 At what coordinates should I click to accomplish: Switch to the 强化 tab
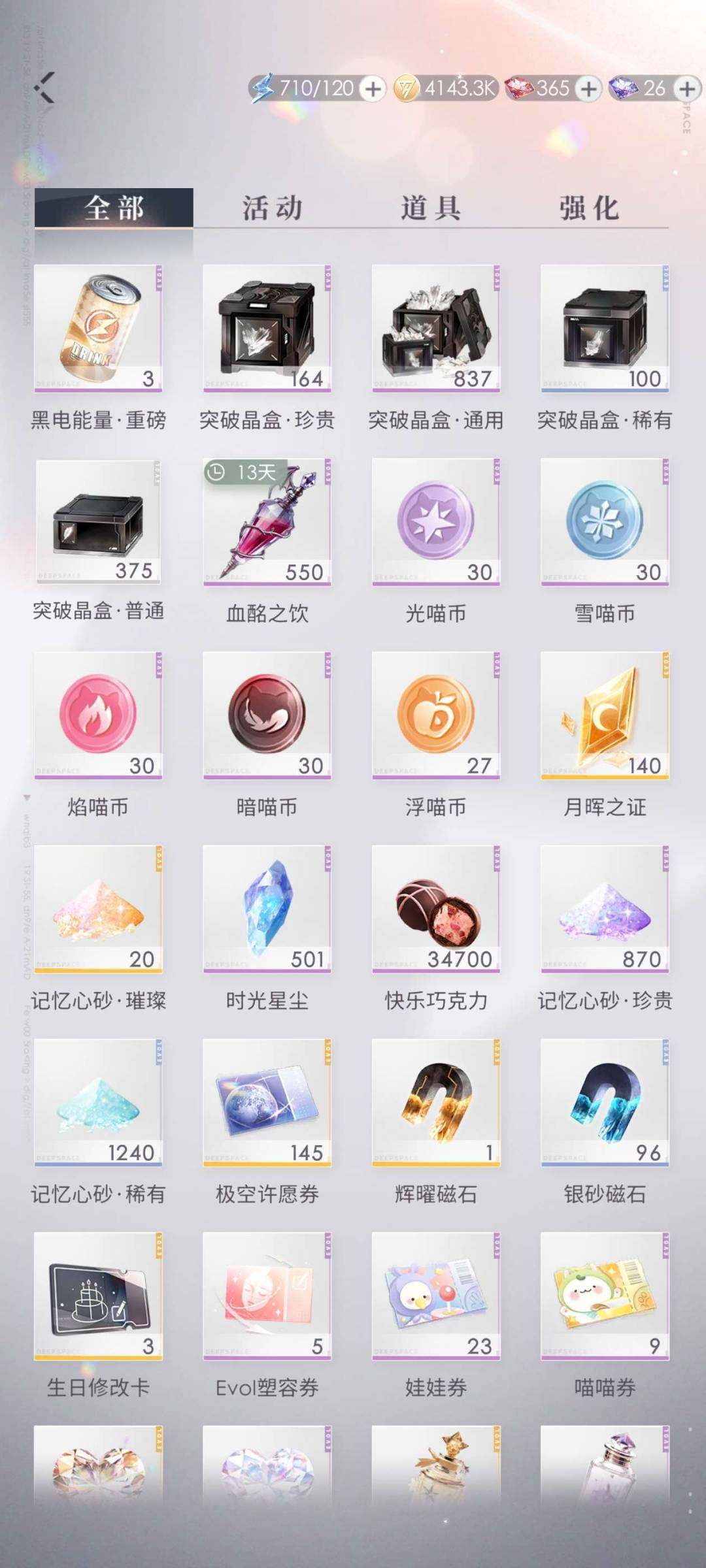coord(592,208)
